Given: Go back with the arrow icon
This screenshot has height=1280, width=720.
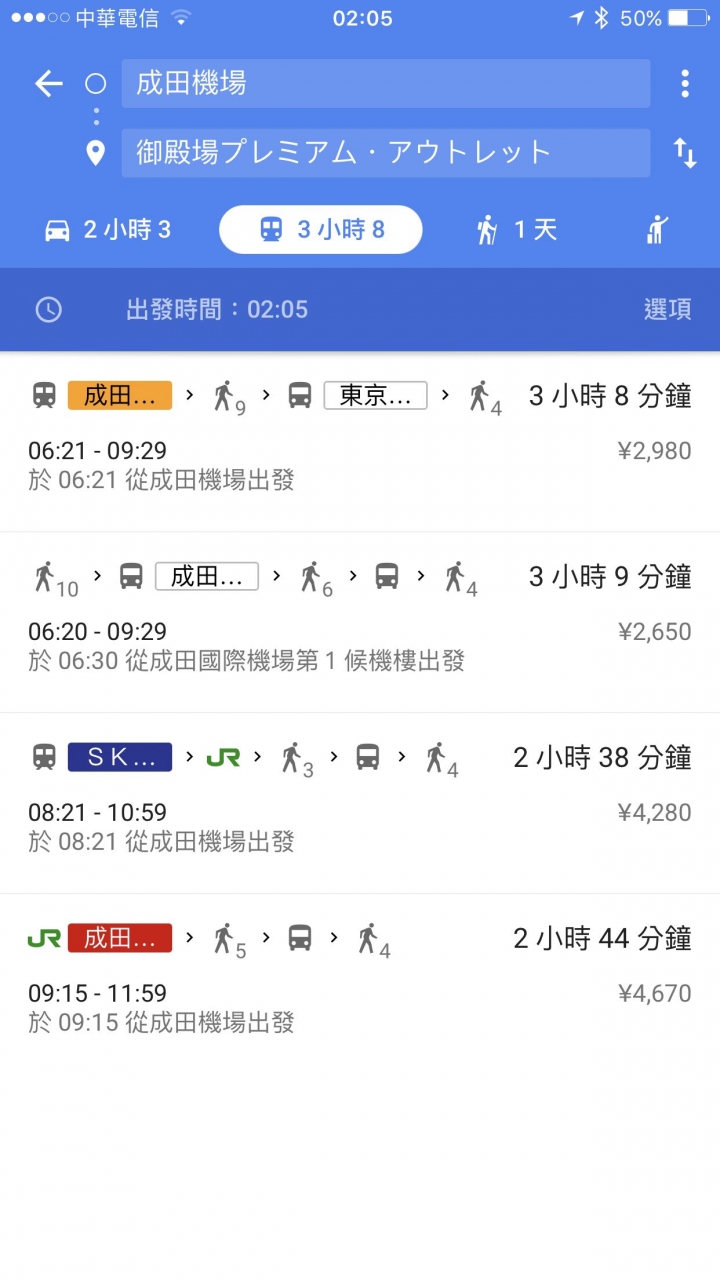Looking at the screenshot, I should [48, 83].
